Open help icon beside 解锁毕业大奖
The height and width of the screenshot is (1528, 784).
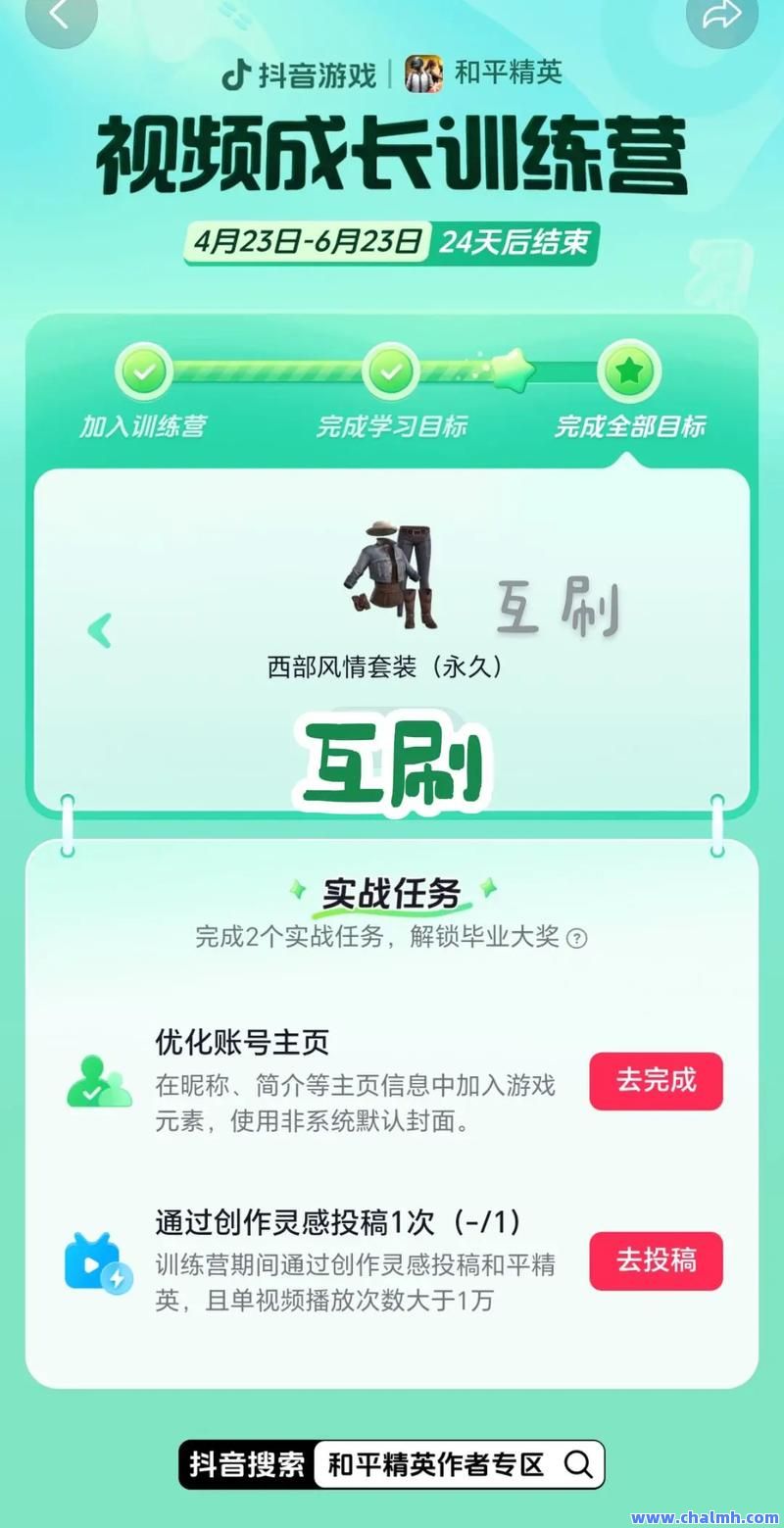point(577,938)
